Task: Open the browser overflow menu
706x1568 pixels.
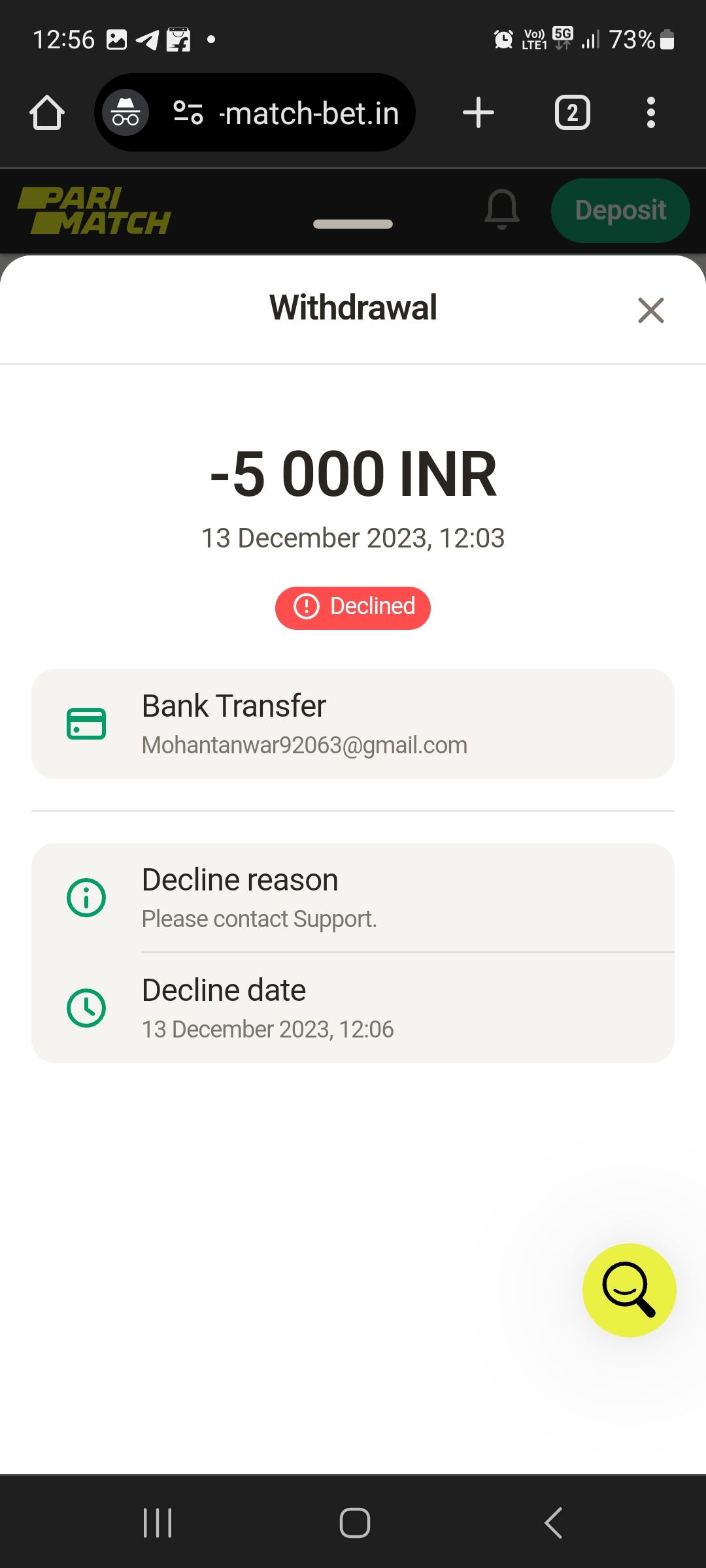Action: tap(650, 112)
